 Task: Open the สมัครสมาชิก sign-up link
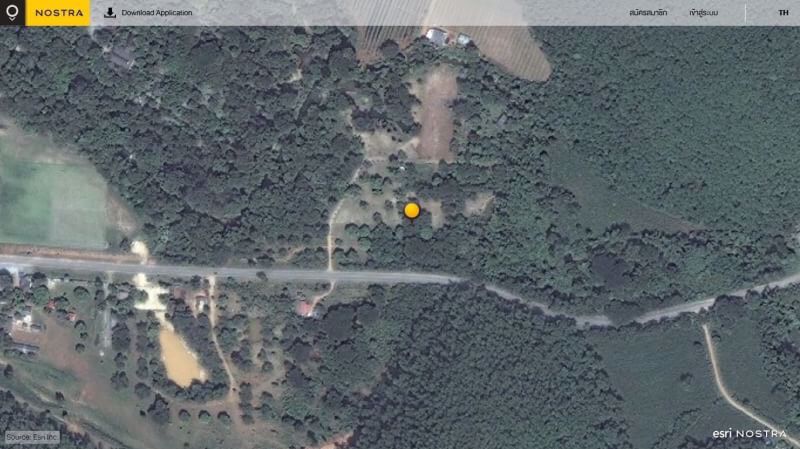[648, 13]
